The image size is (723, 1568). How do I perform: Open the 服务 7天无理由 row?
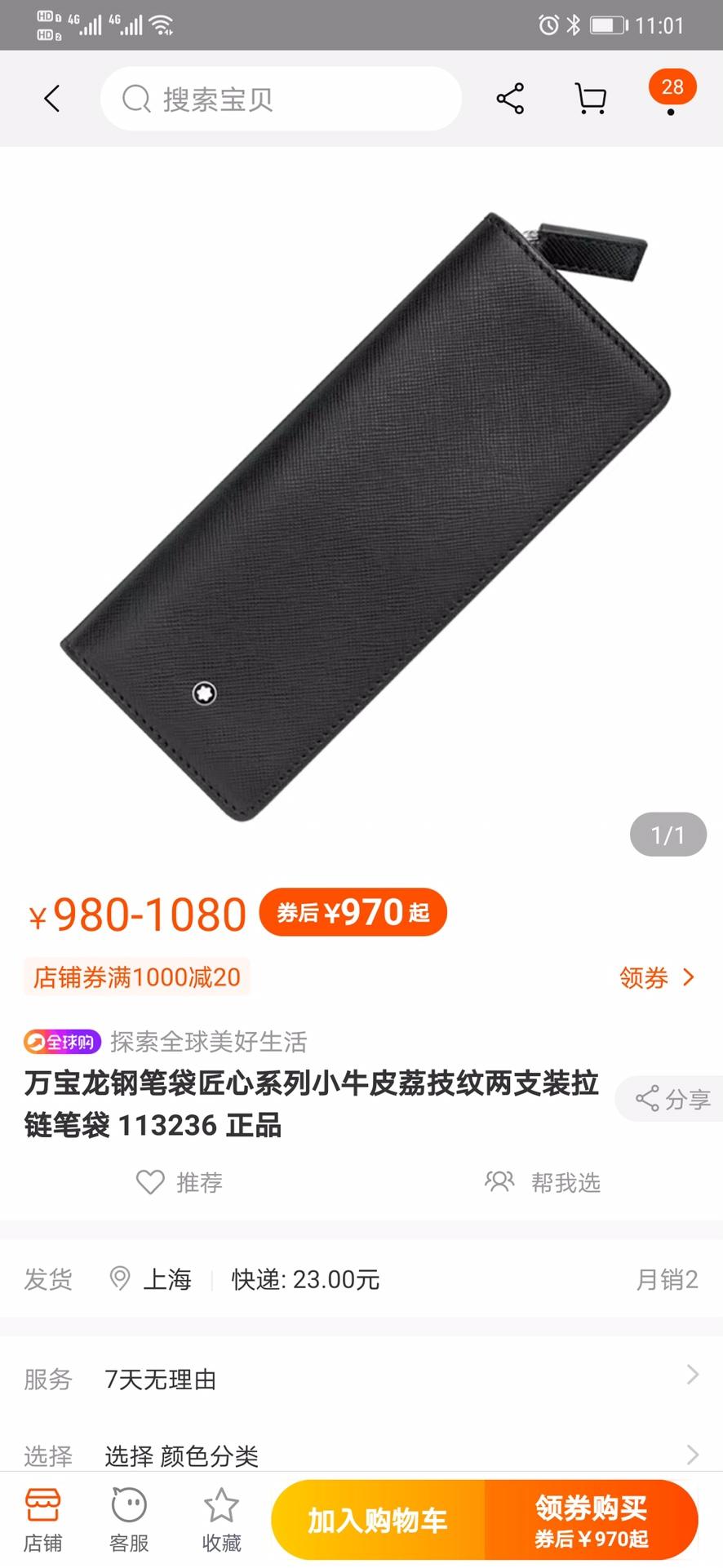[361, 1379]
